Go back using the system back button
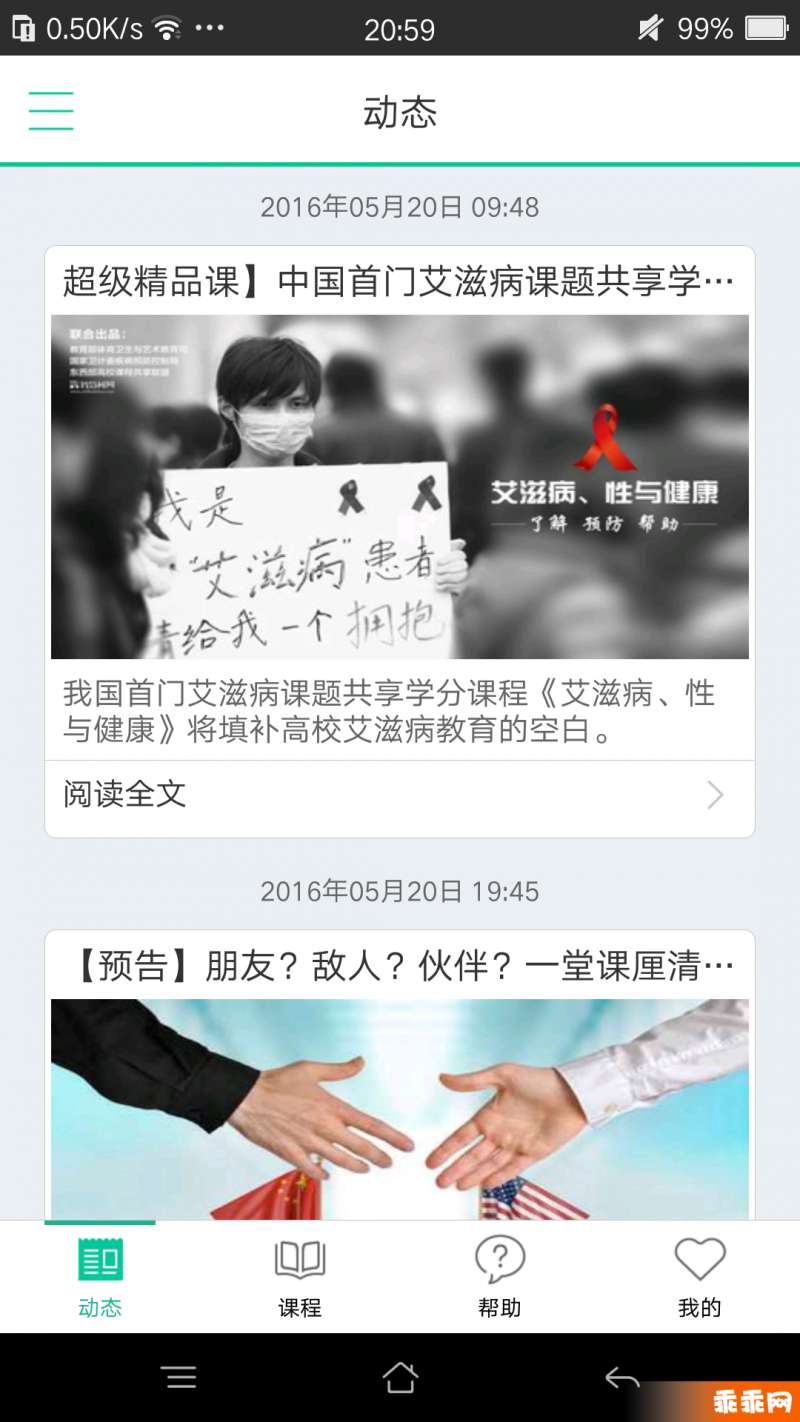 622,1378
